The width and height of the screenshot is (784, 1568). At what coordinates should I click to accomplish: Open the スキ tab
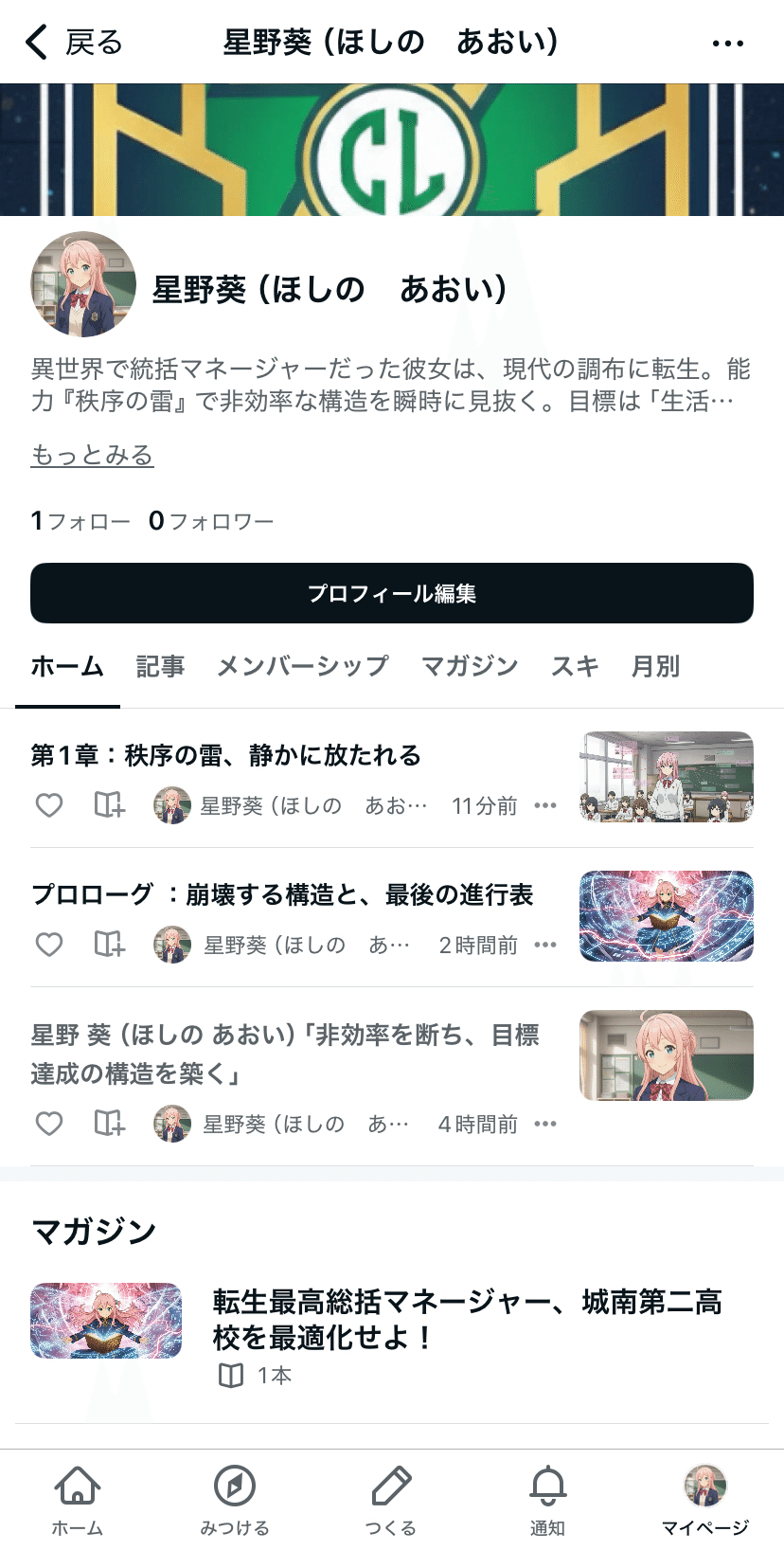coord(576,666)
